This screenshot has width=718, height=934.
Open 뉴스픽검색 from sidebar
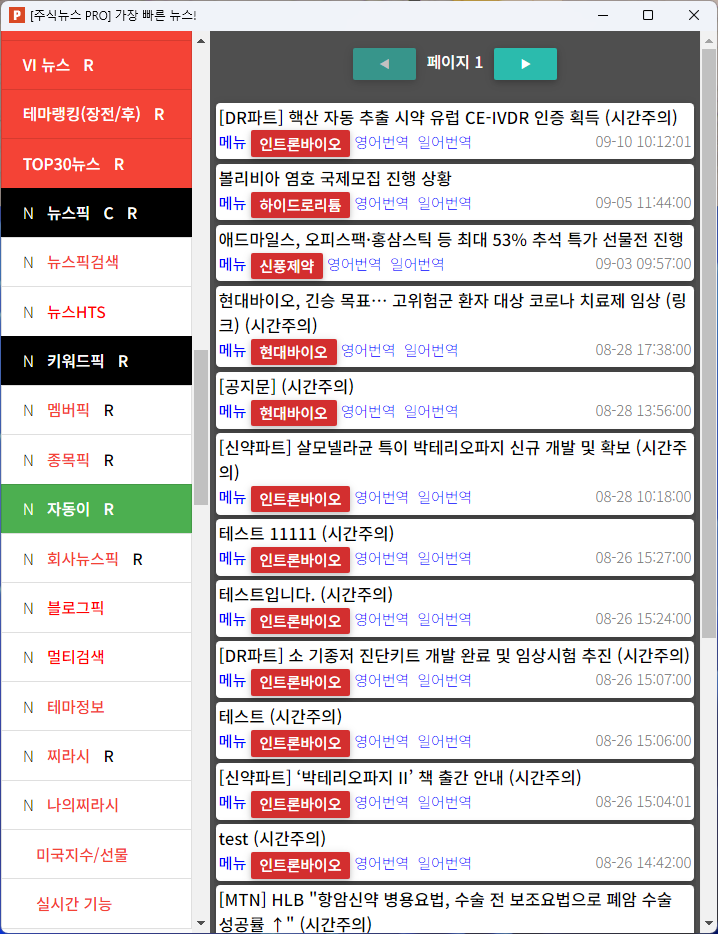tap(83, 262)
